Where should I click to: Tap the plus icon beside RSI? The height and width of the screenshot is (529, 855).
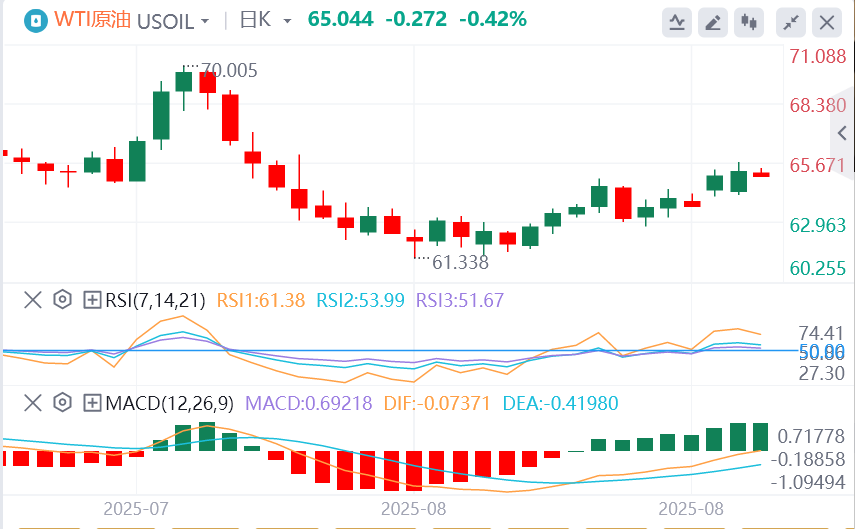click(x=92, y=299)
